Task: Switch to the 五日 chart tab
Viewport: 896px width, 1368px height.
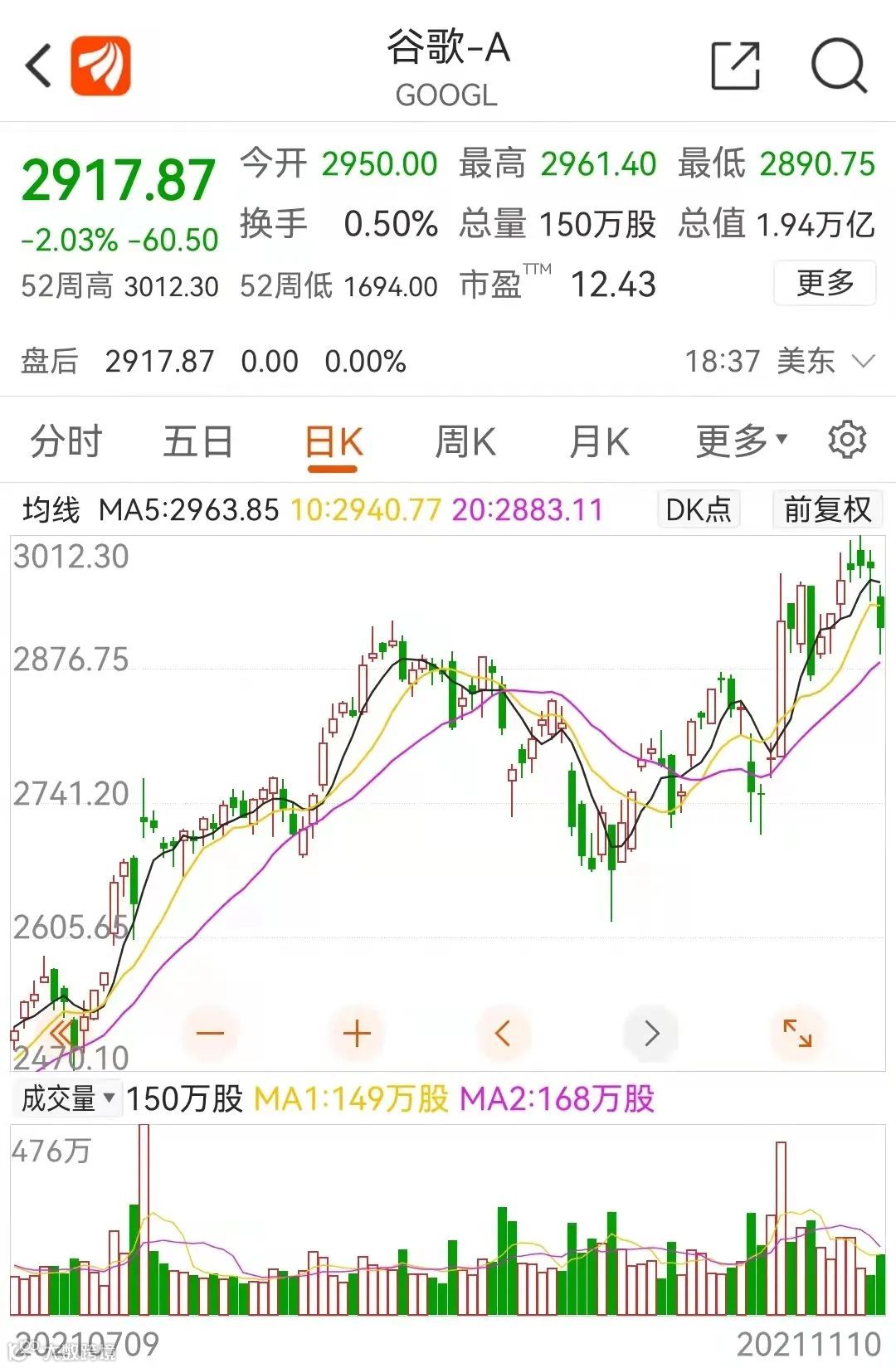Action: (x=197, y=441)
